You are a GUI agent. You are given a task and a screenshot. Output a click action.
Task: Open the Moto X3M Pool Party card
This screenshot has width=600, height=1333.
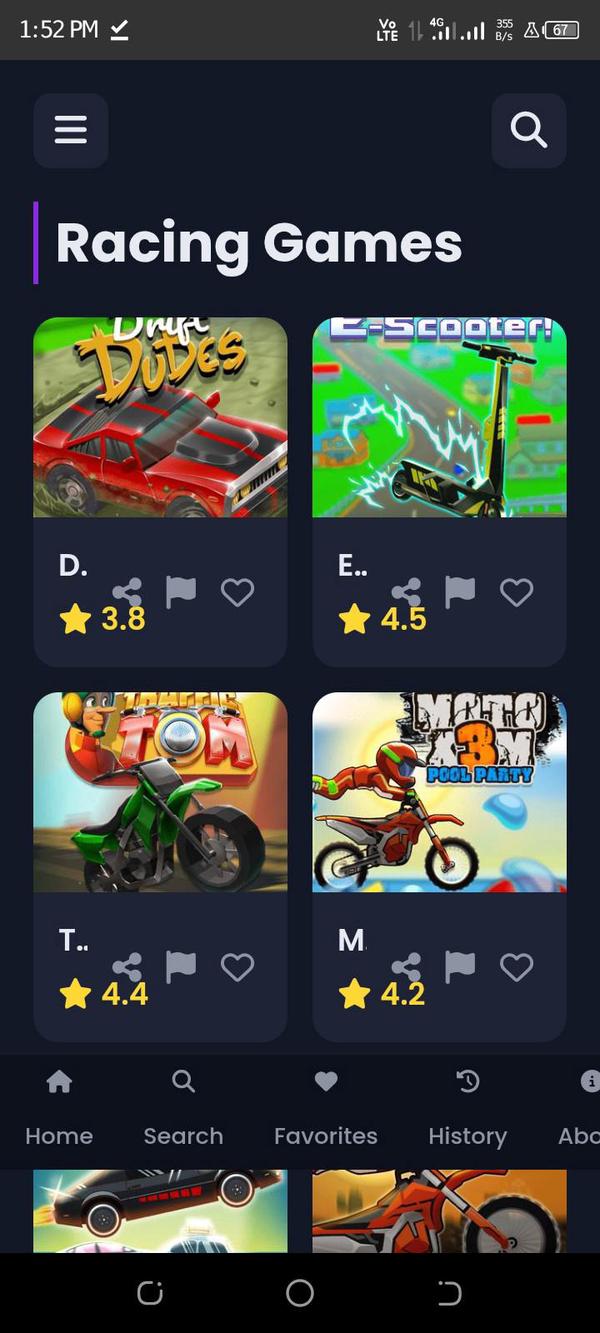pyautogui.click(x=439, y=791)
